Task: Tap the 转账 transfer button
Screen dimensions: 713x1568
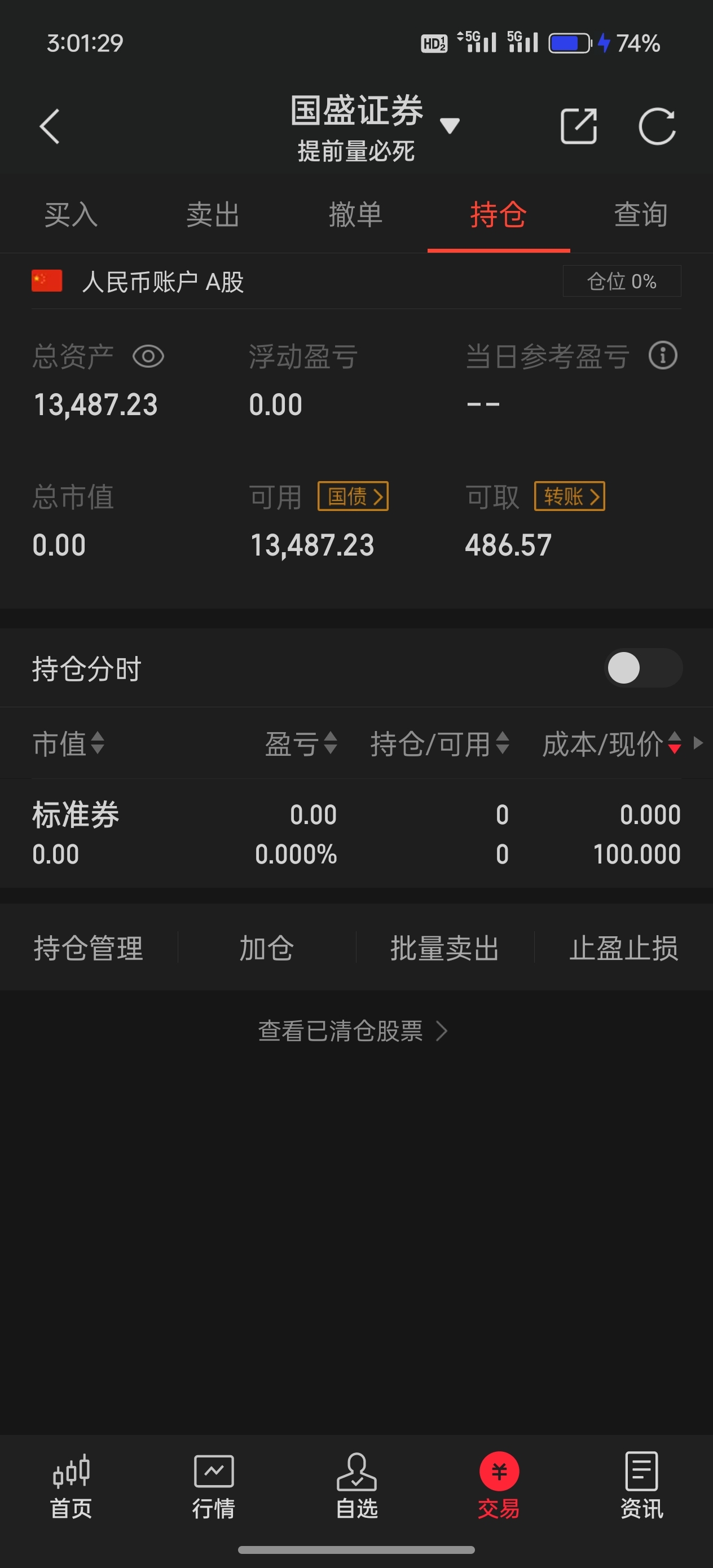Action: [570, 497]
